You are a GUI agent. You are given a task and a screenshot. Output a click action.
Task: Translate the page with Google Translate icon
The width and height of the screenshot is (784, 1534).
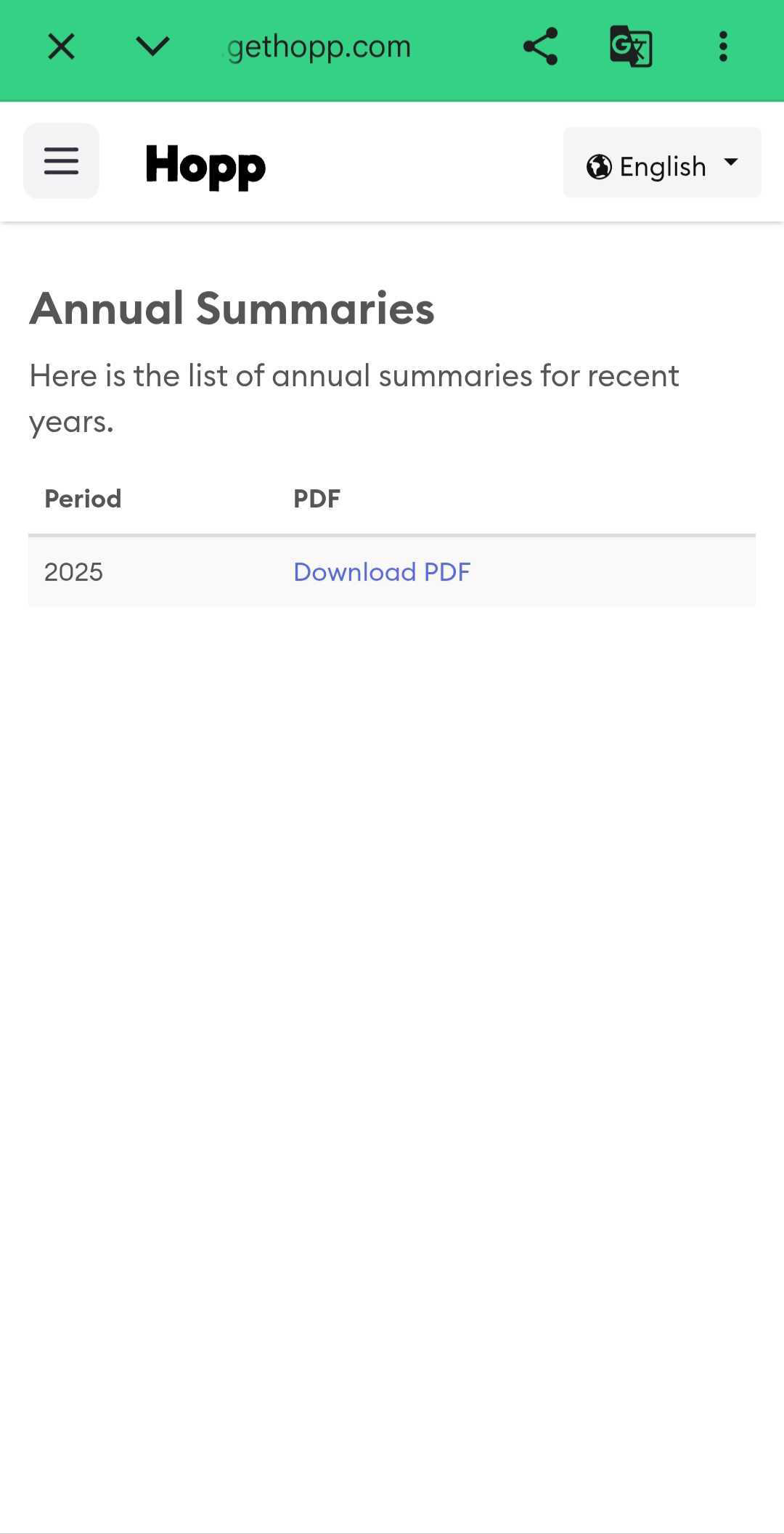point(631,47)
